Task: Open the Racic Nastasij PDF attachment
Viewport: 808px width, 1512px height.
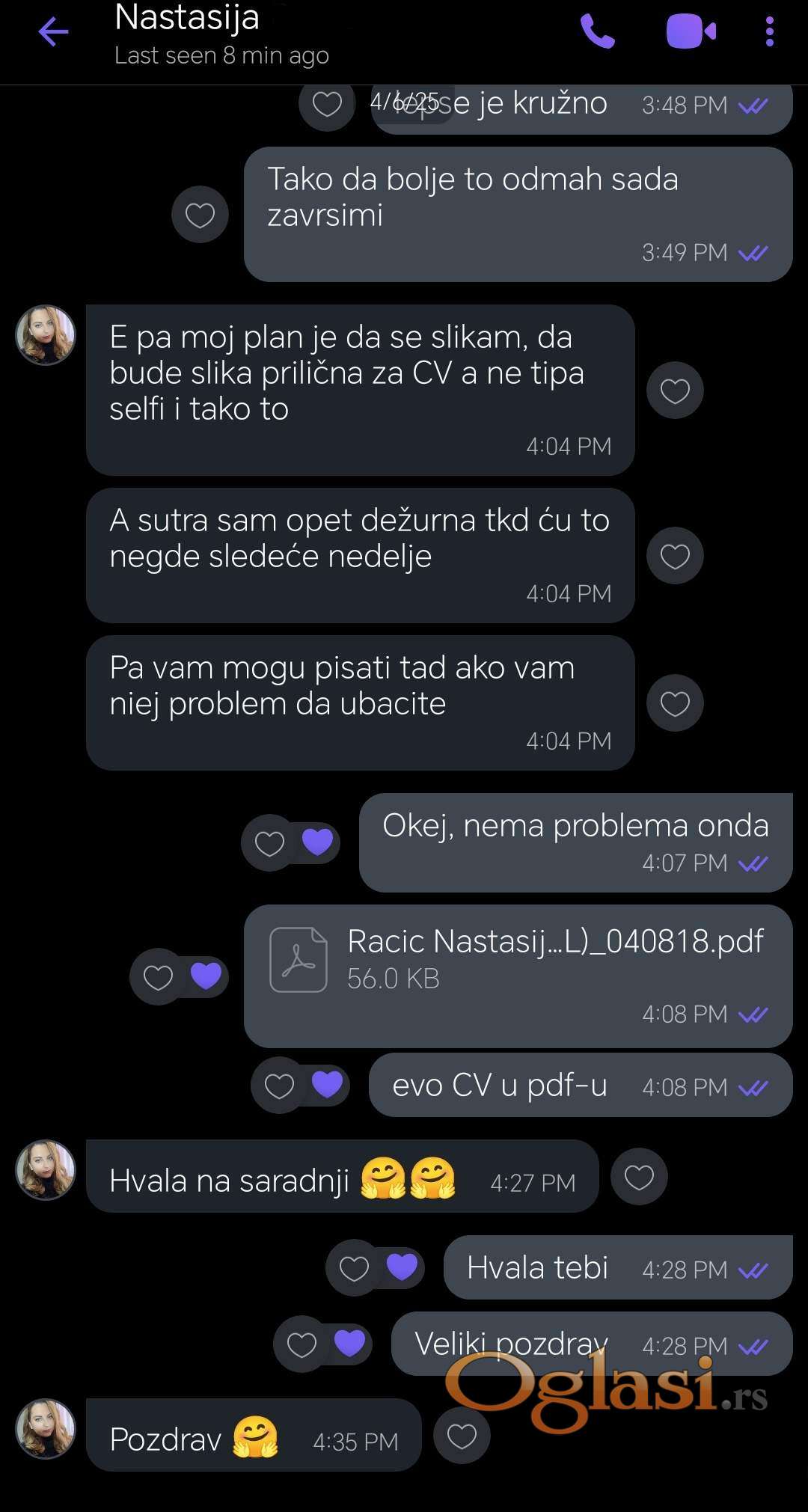Action: (x=518, y=960)
